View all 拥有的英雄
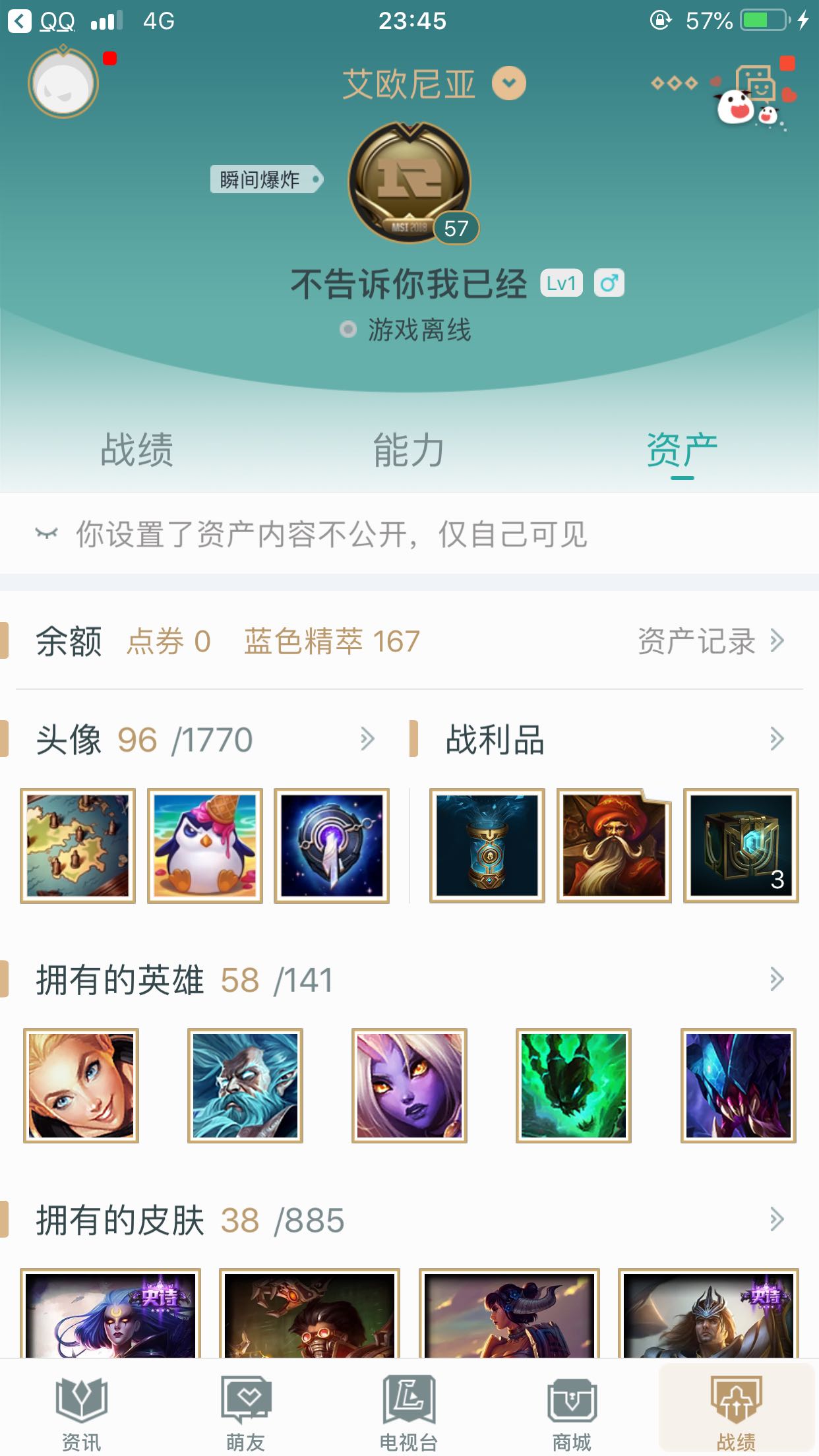Image resolution: width=819 pixels, height=1456 pixels. tap(777, 980)
